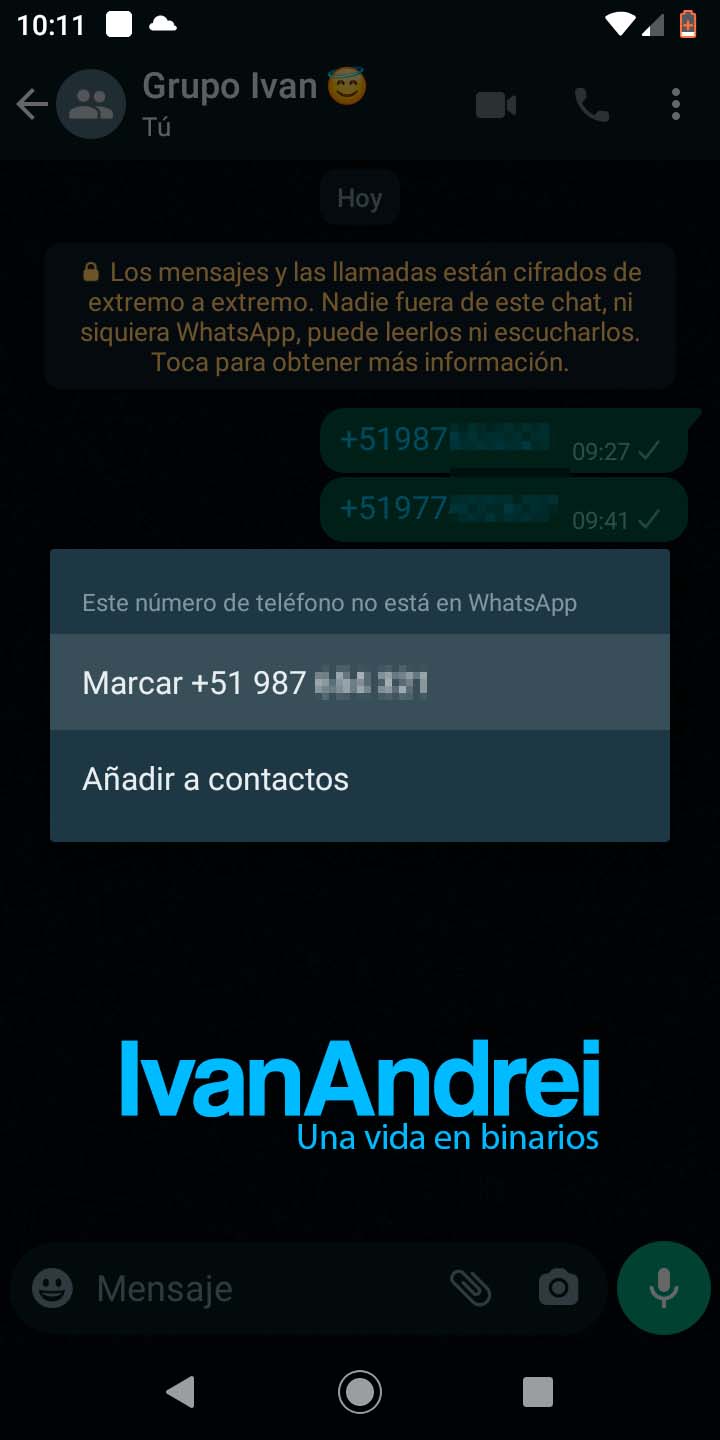This screenshot has height=1440, width=720.
Task: Start a voice call
Action: 591,105
